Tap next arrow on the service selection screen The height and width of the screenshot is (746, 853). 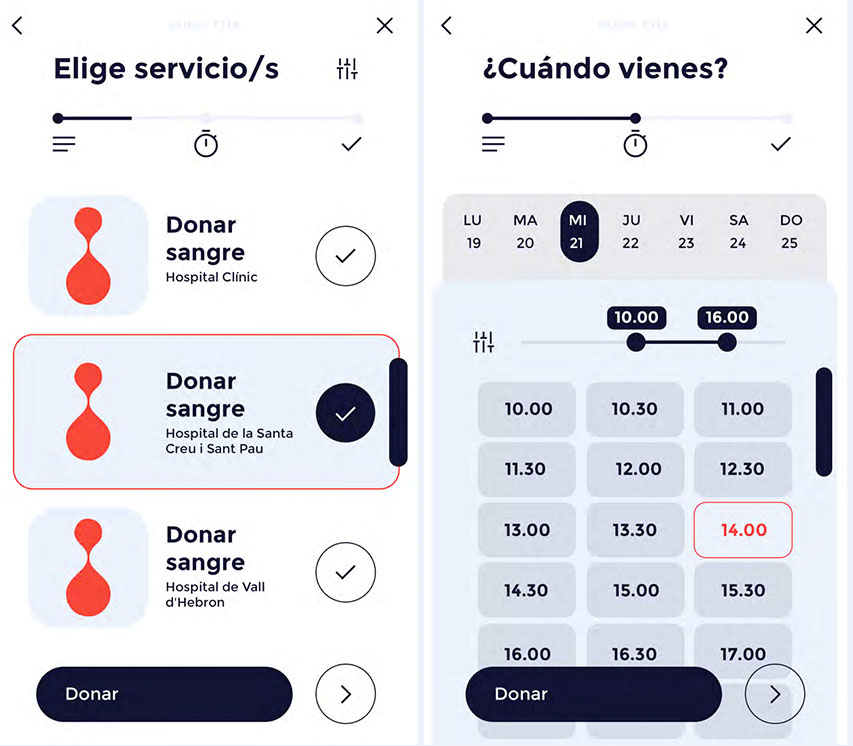point(345,694)
